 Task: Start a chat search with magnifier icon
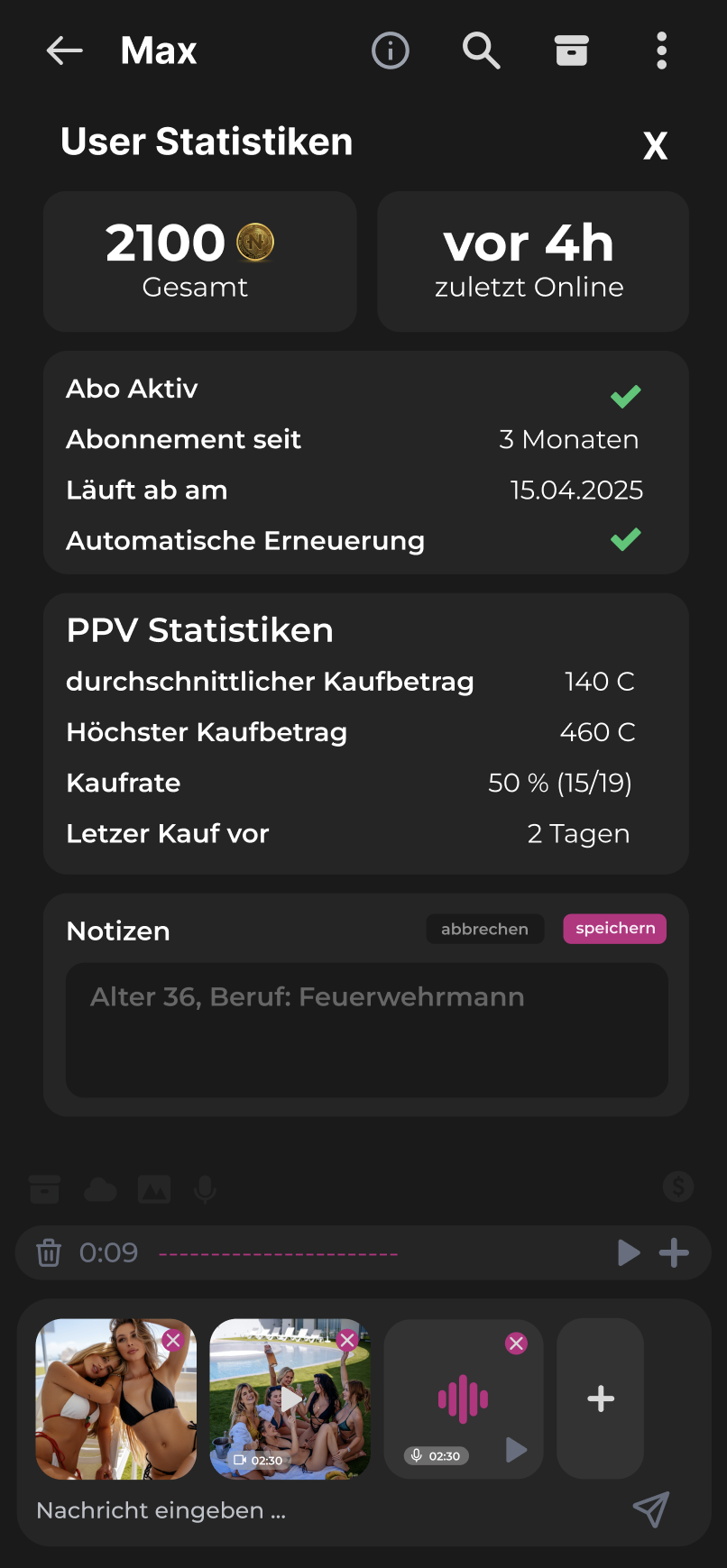pyautogui.click(x=481, y=50)
